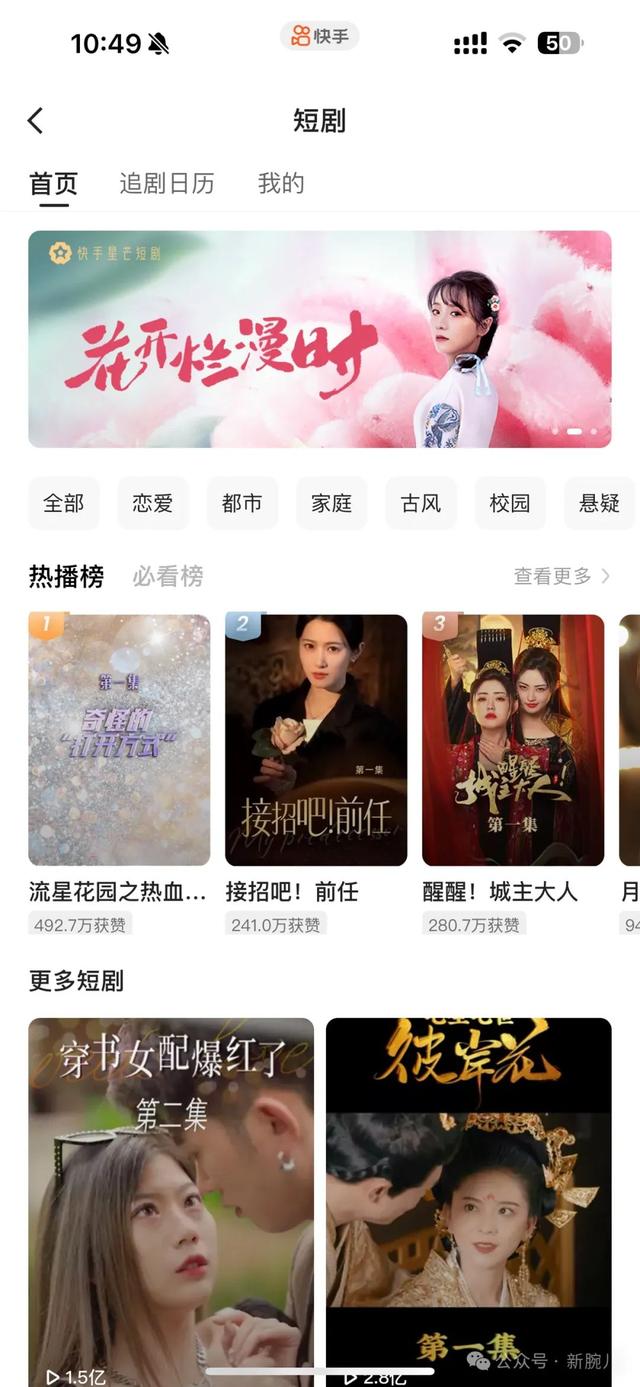This screenshot has width=640, height=1387.
Task: Switch to the 必看榜 ranking
Action: tap(168, 577)
